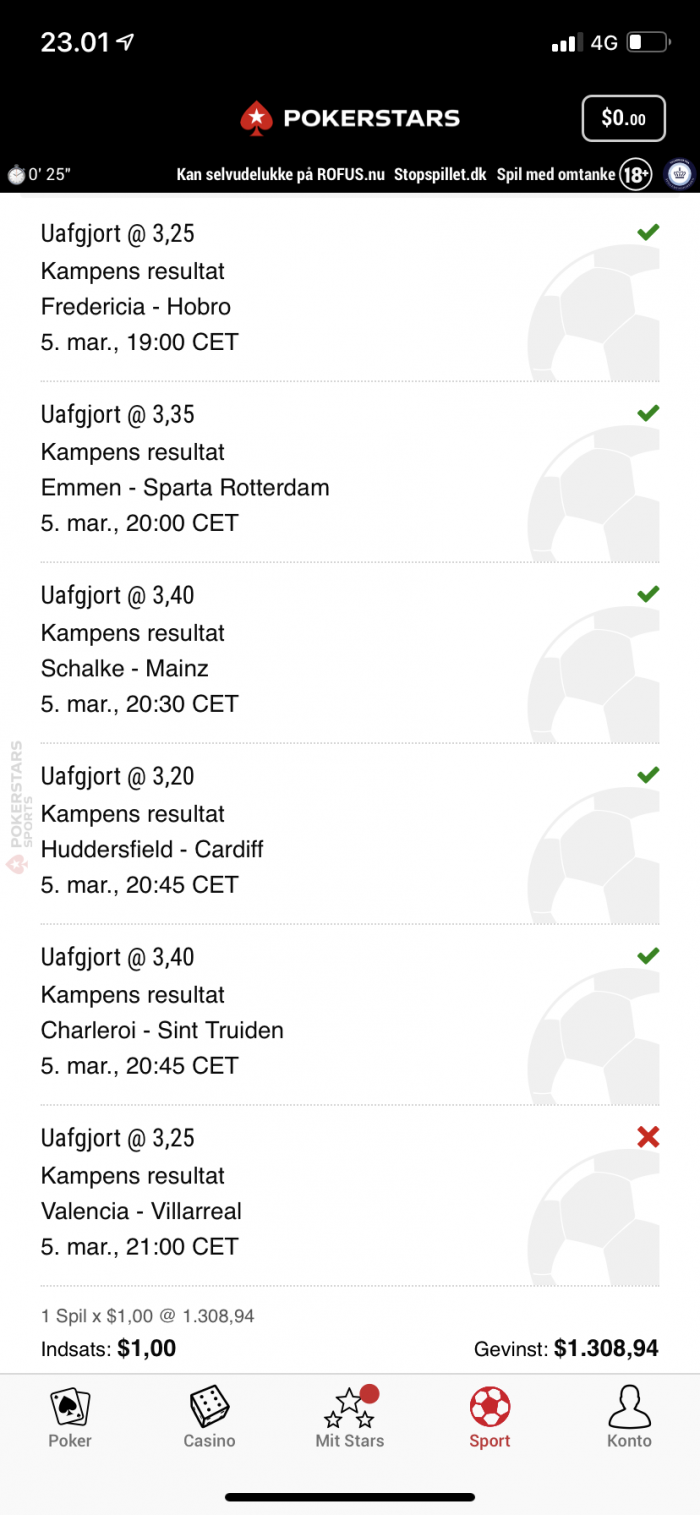Open the Stopspillet.dk link

440,174
